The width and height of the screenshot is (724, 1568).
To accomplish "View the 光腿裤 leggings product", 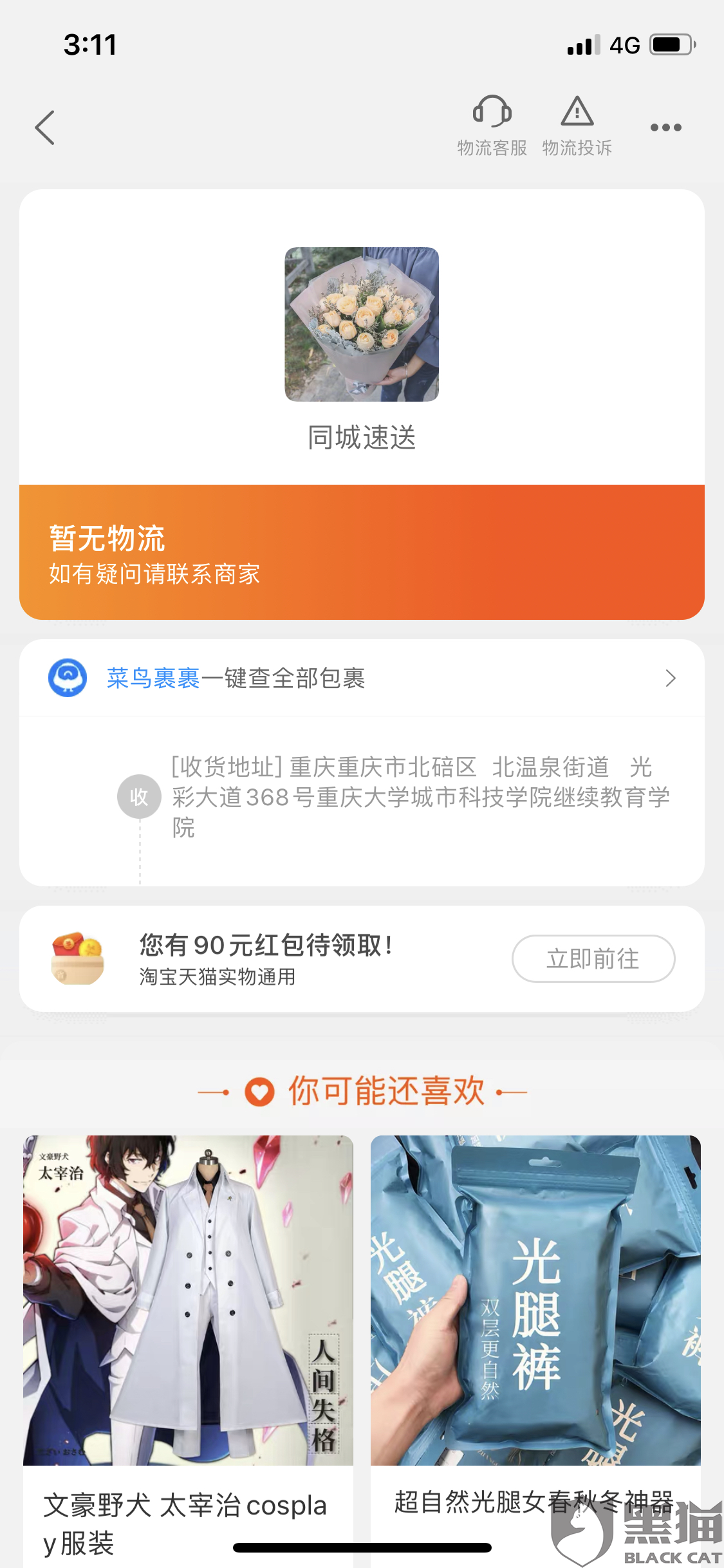I will click(x=535, y=1300).
